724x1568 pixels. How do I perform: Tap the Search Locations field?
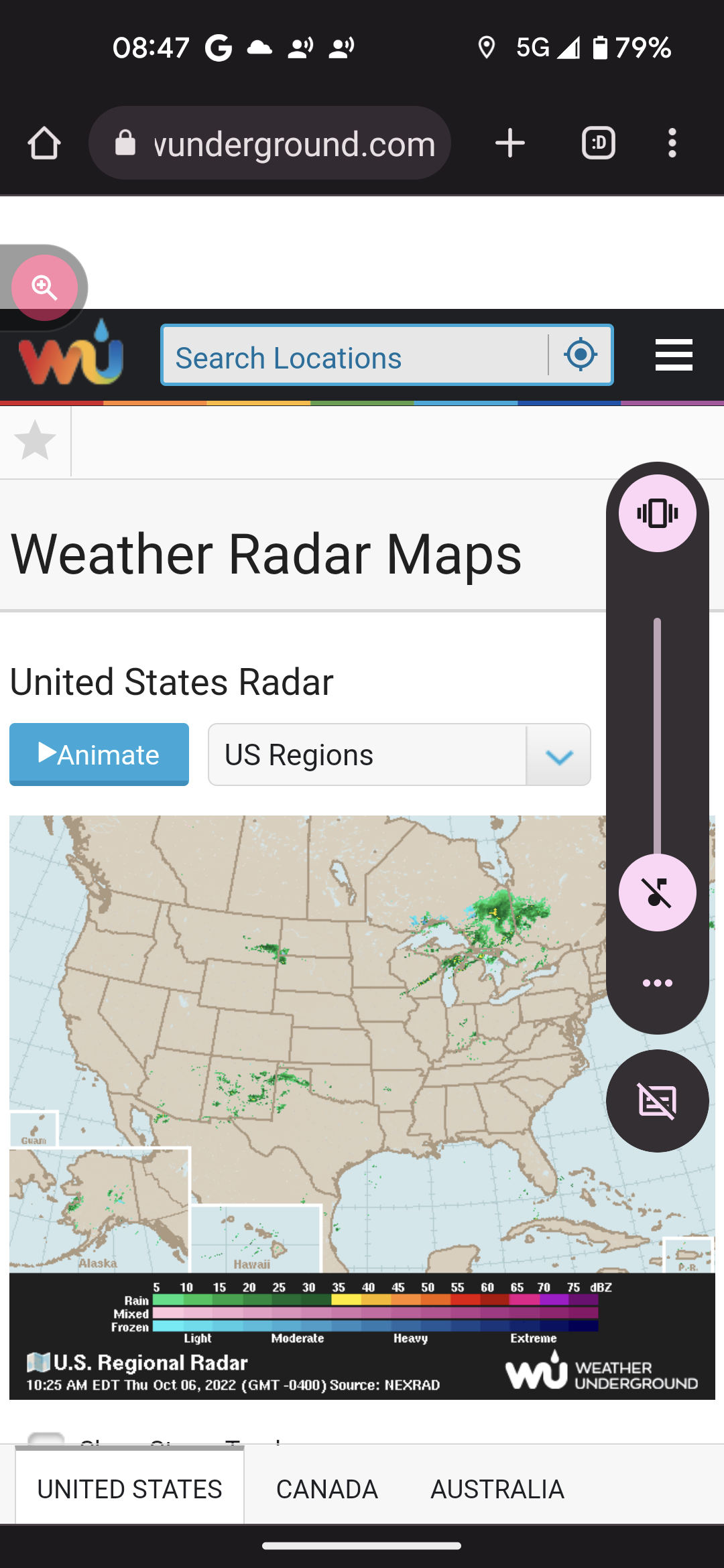click(355, 356)
